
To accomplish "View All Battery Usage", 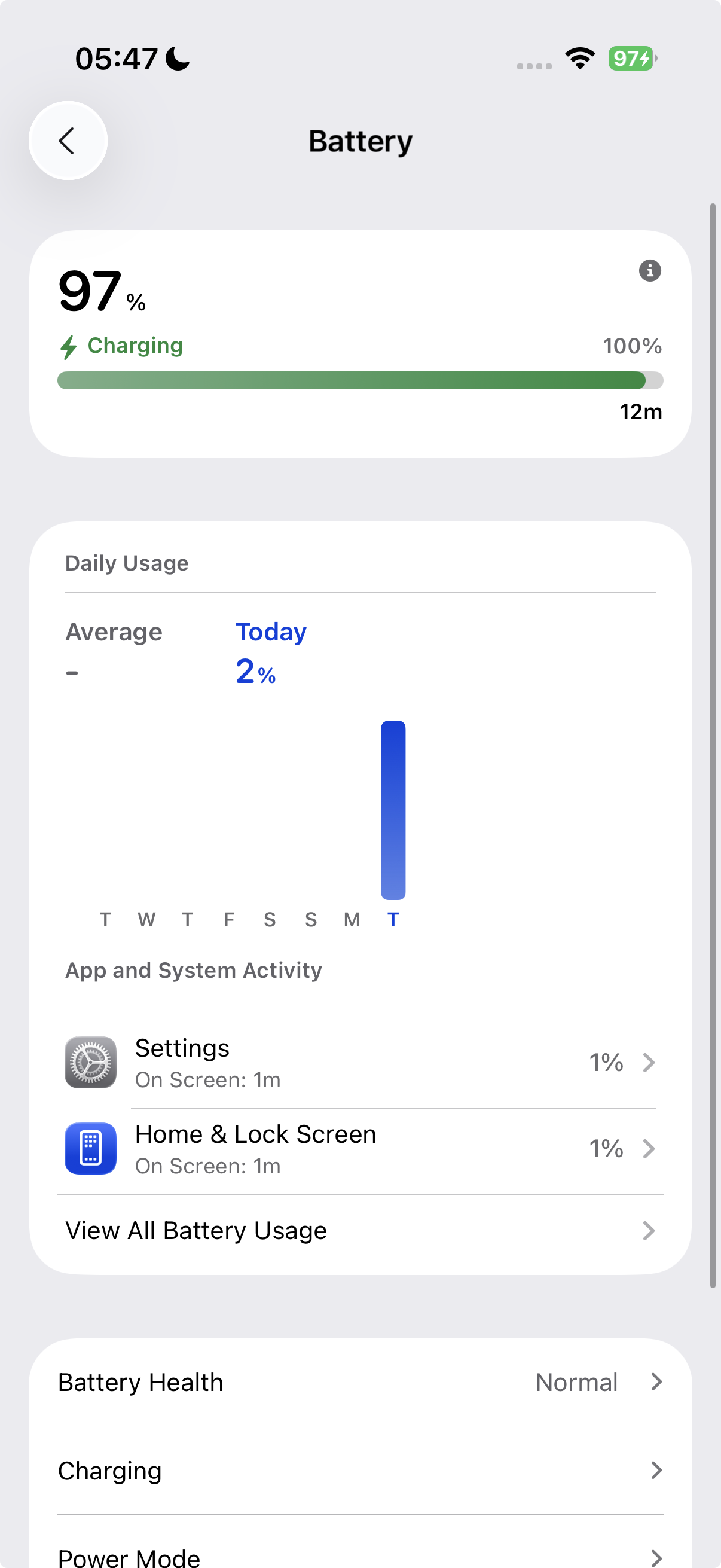I will click(360, 1230).
